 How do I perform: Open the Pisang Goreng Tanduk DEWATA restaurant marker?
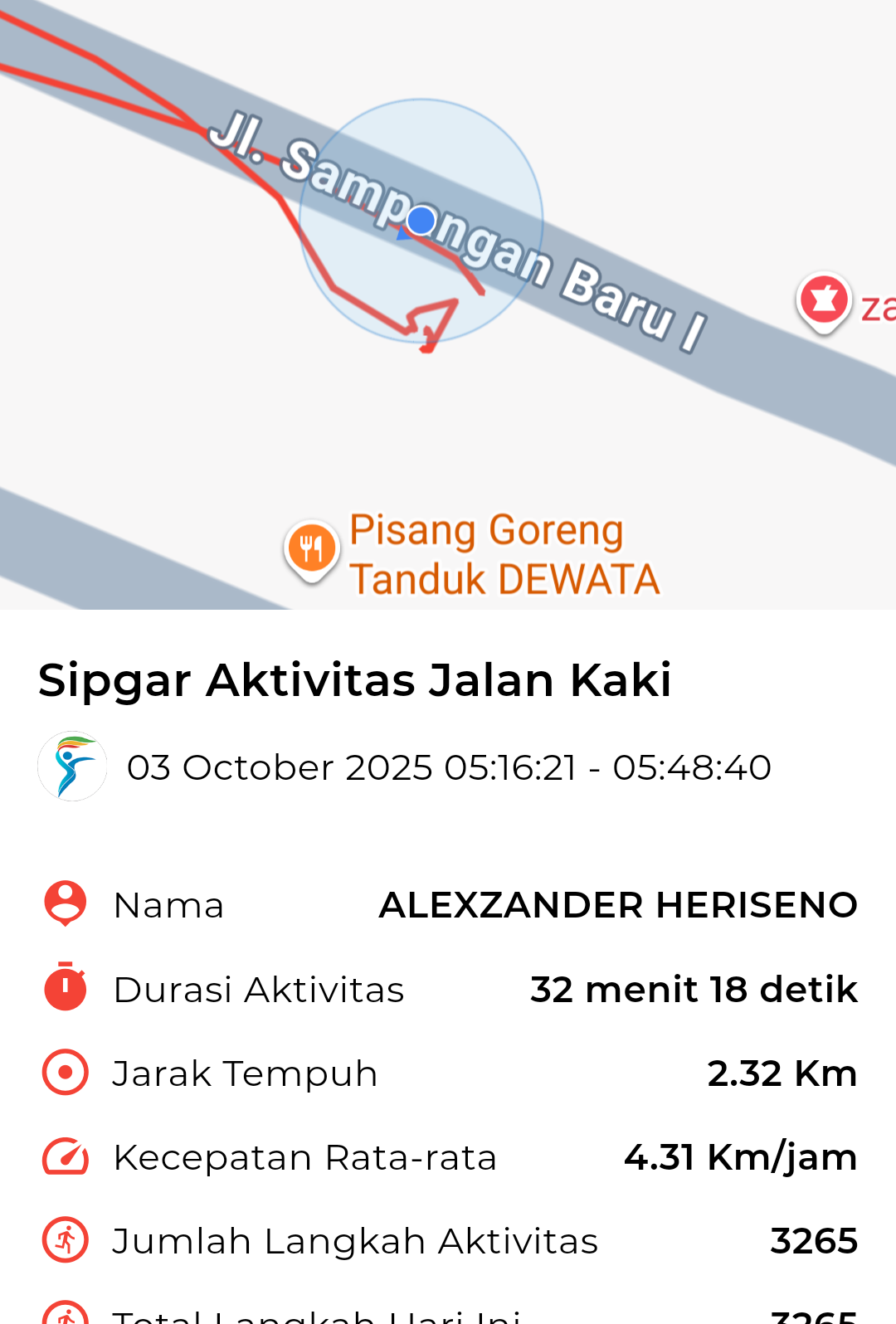point(312,548)
